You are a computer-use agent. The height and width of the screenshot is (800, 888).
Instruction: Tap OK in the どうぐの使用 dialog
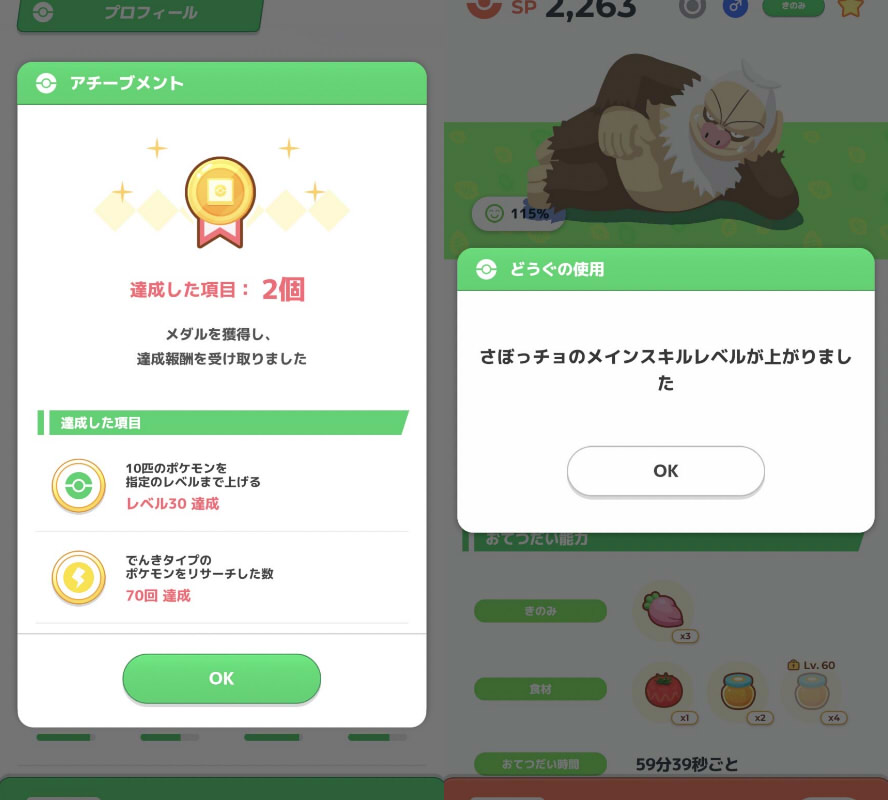[x=665, y=471]
